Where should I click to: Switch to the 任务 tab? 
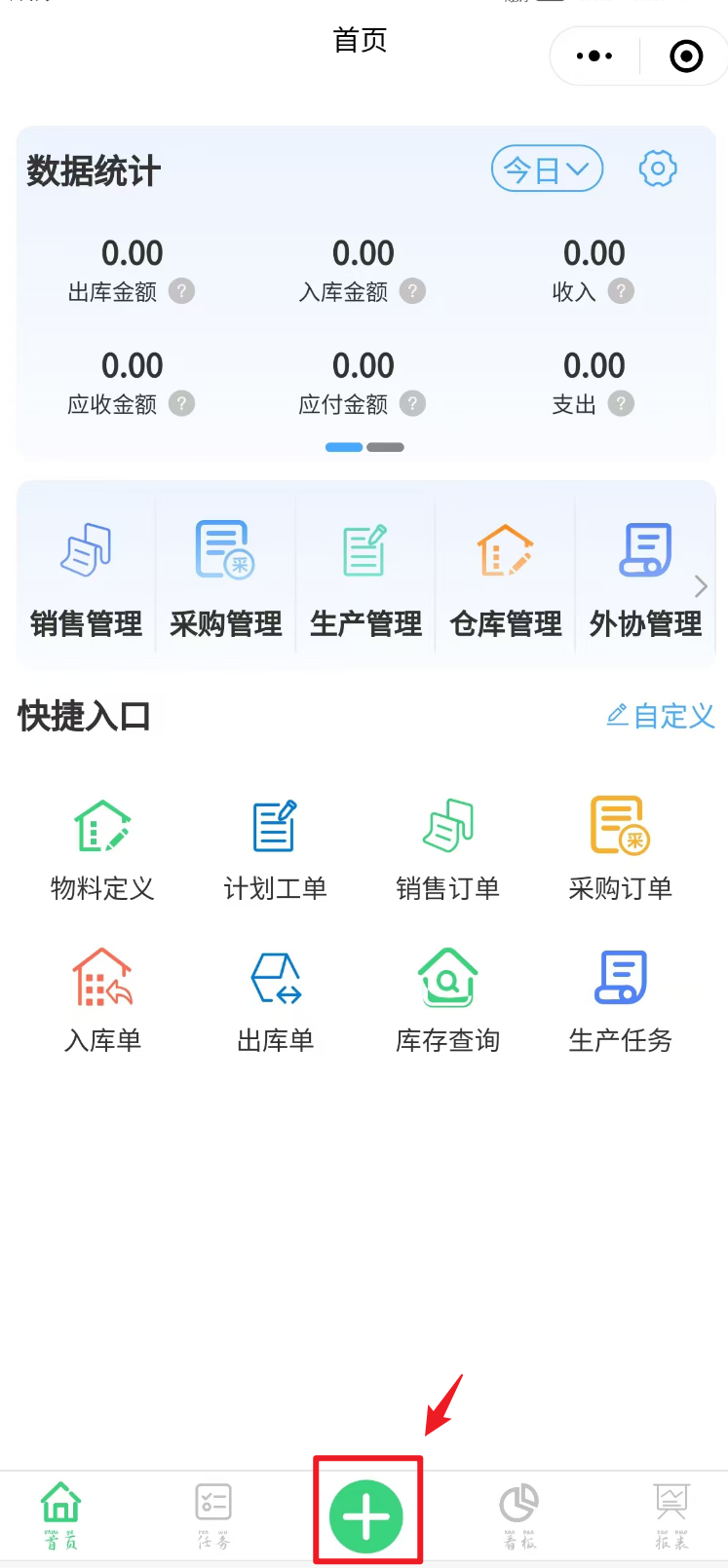click(x=213, y=1515)
